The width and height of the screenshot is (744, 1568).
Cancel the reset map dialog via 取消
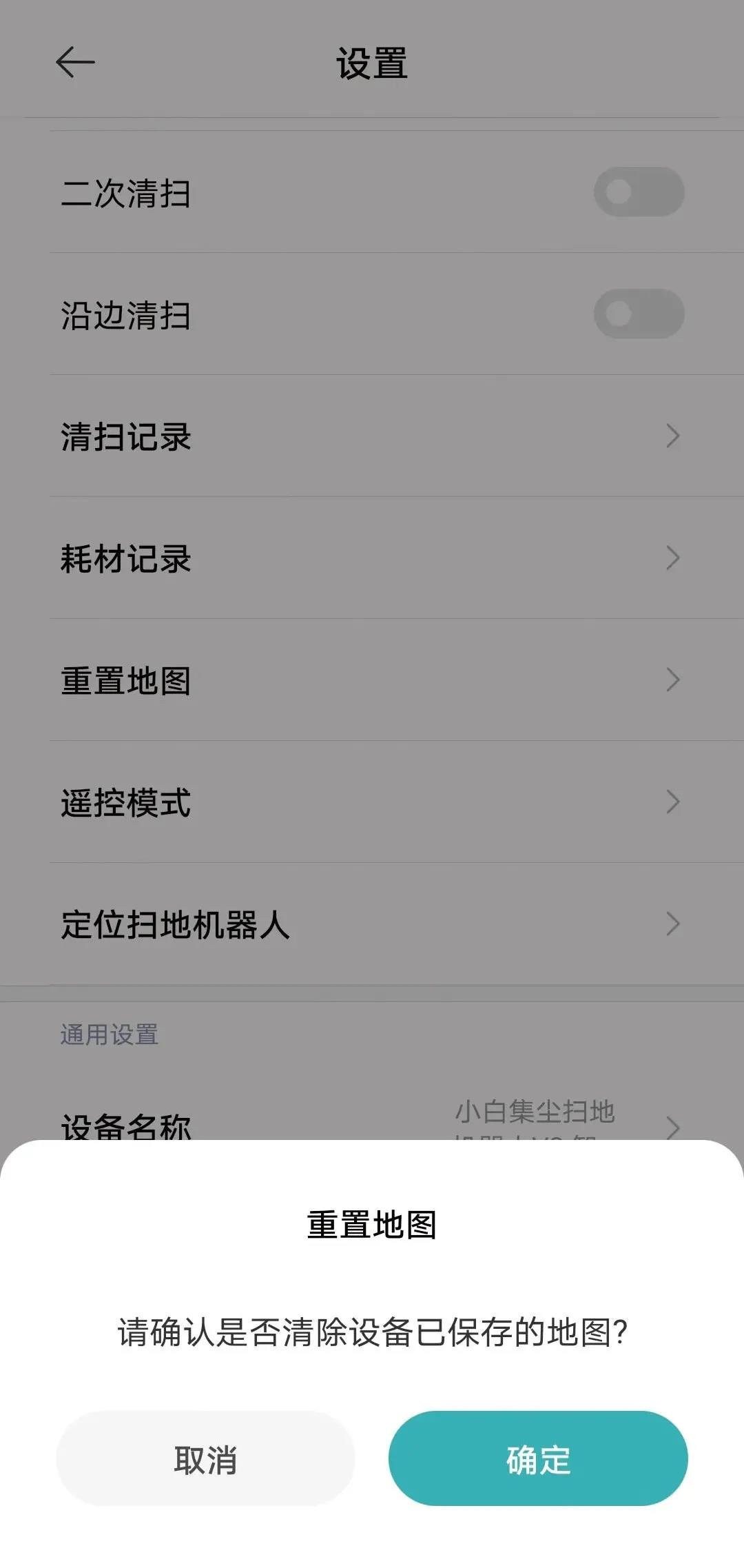[x=205, y=1458]
